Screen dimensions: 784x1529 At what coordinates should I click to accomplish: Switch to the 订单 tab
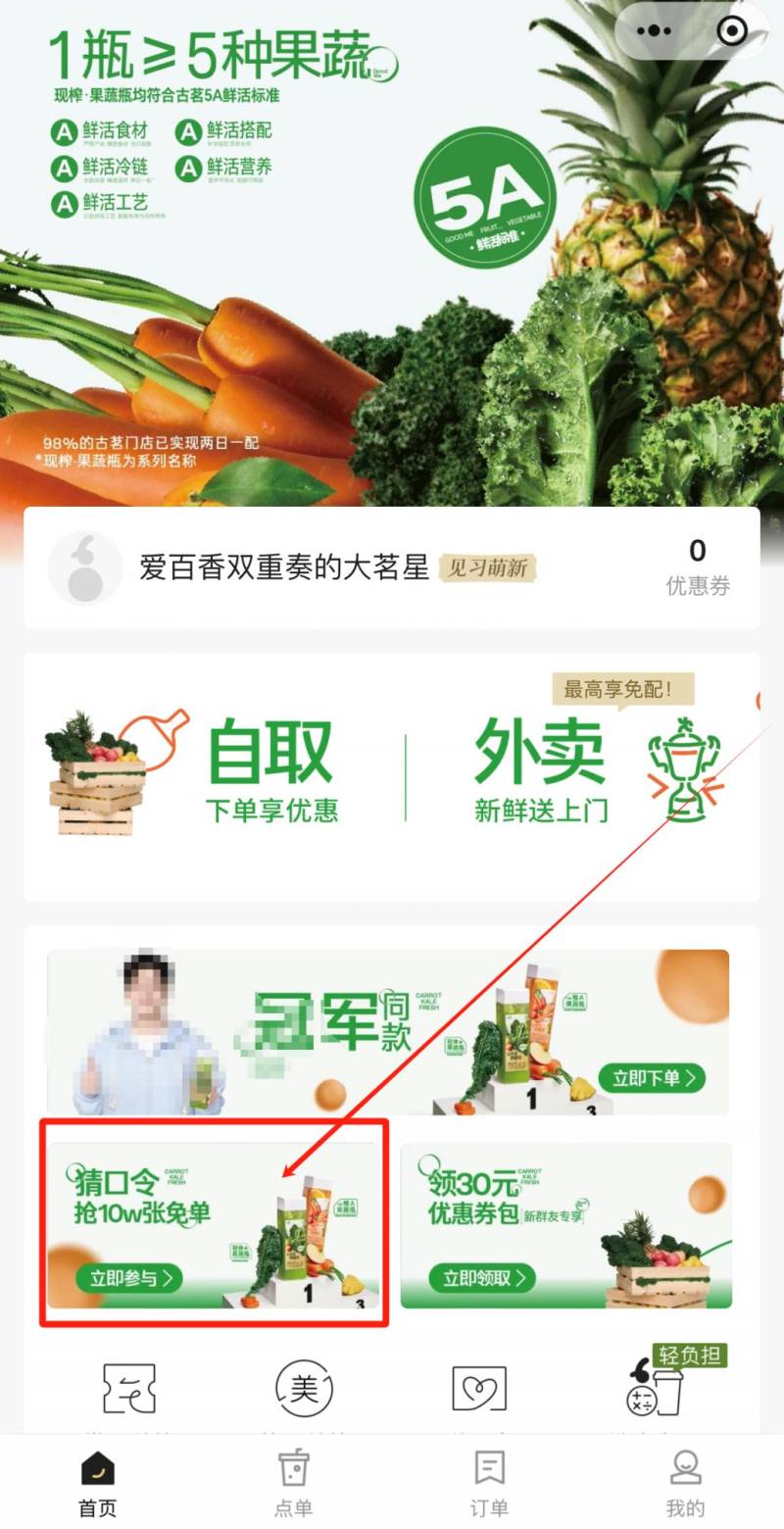[x=489, y=1482]
